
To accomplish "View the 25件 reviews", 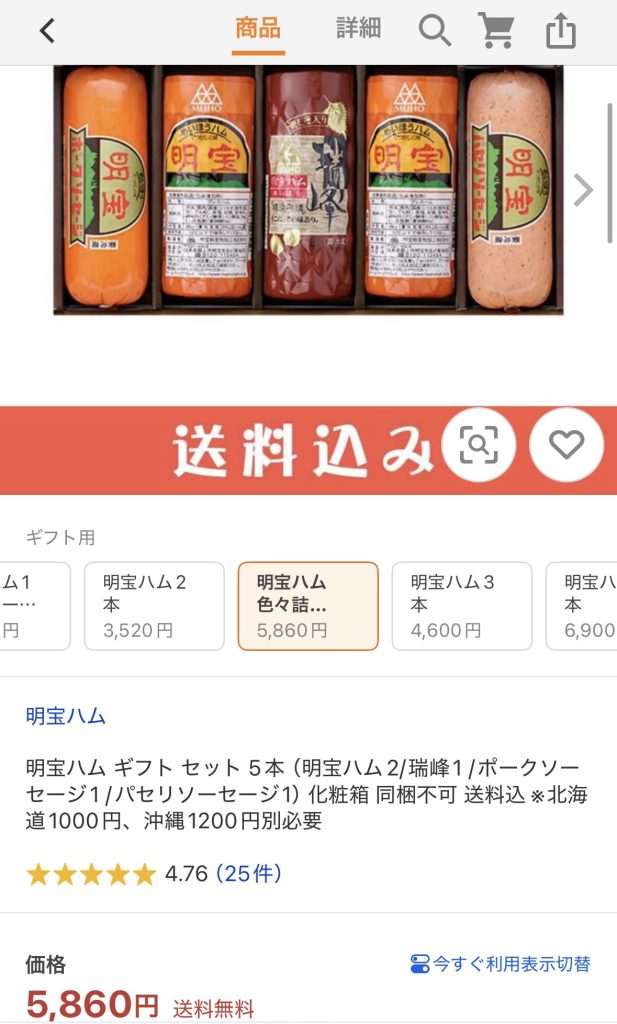I will [249, 874].
